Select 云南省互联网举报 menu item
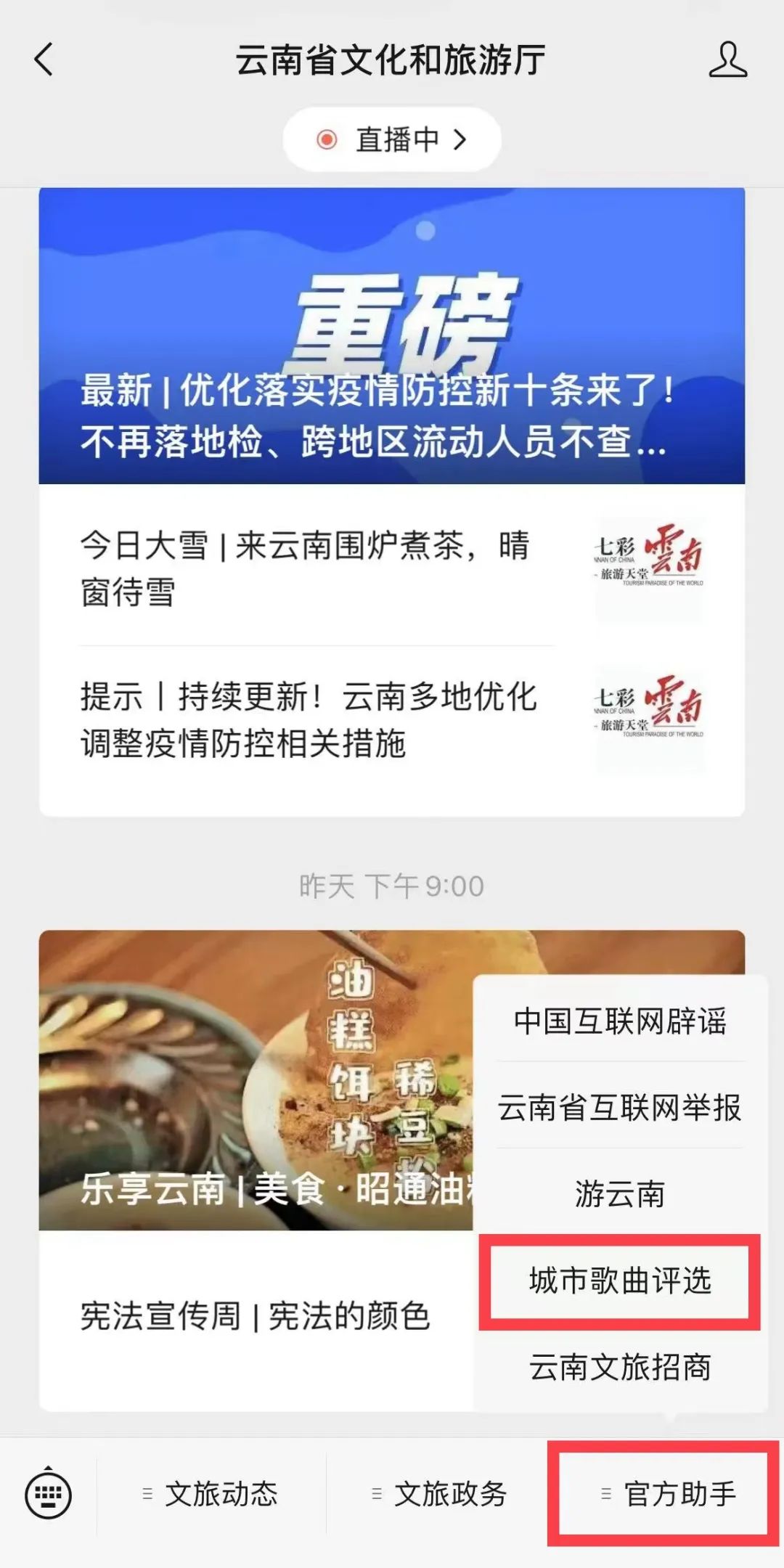784x1568 pixels. (620, 1107)
